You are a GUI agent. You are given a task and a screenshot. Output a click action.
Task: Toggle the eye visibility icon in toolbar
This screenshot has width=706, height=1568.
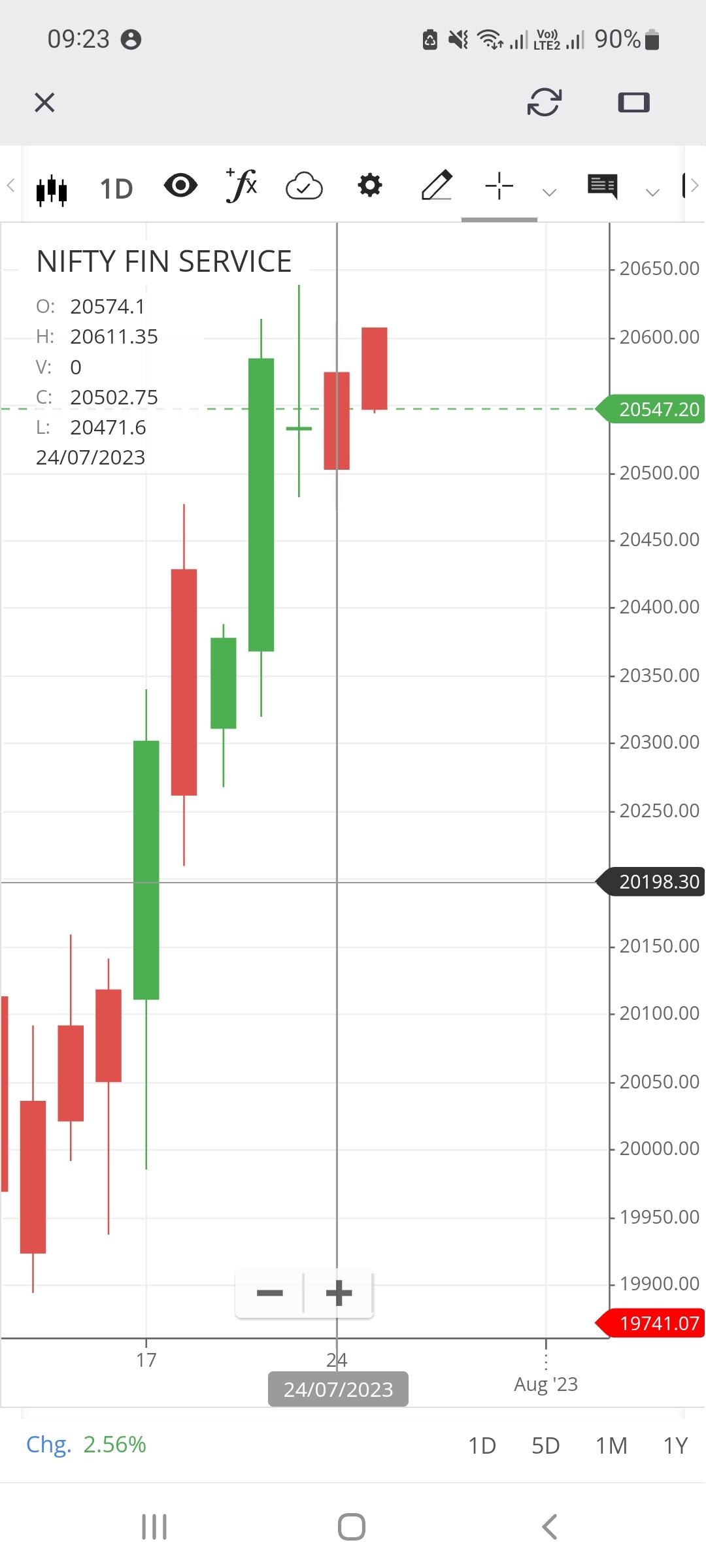click(181, 186)
